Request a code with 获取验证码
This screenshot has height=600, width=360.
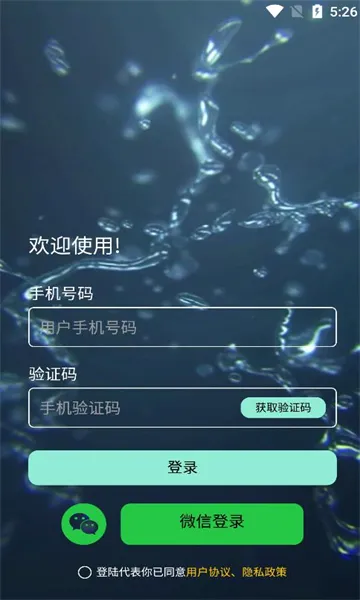pyautogui.click(x=283, y=408)
